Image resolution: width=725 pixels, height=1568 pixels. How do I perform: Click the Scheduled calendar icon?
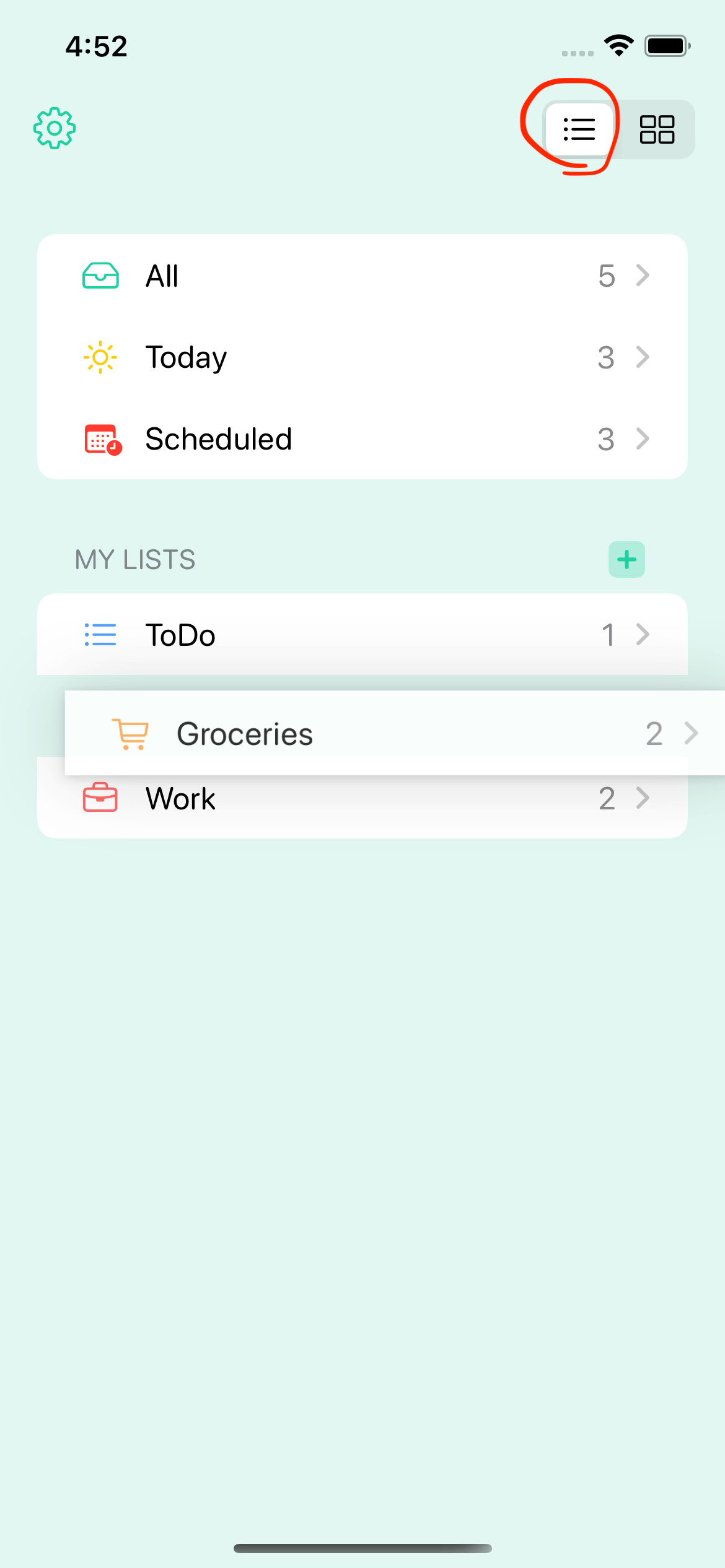(100, 440)
